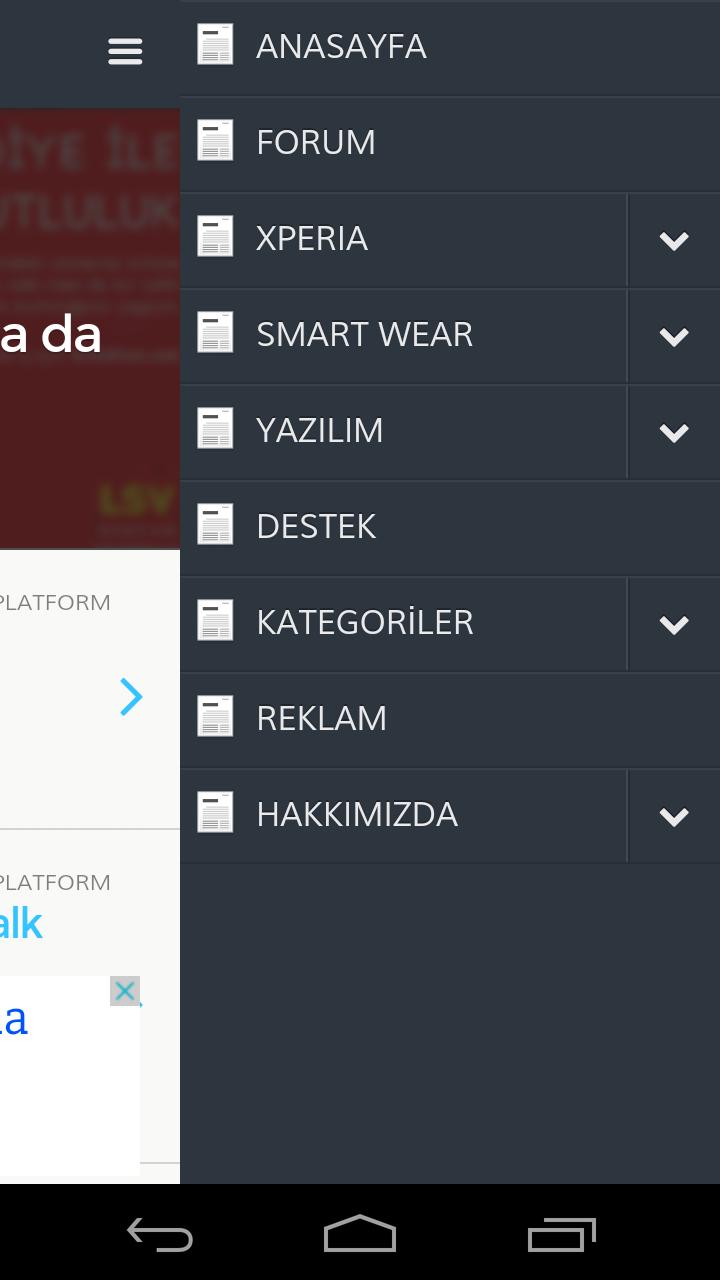Close the ad with the X button
720x1280 pixels.
(125, 991)
